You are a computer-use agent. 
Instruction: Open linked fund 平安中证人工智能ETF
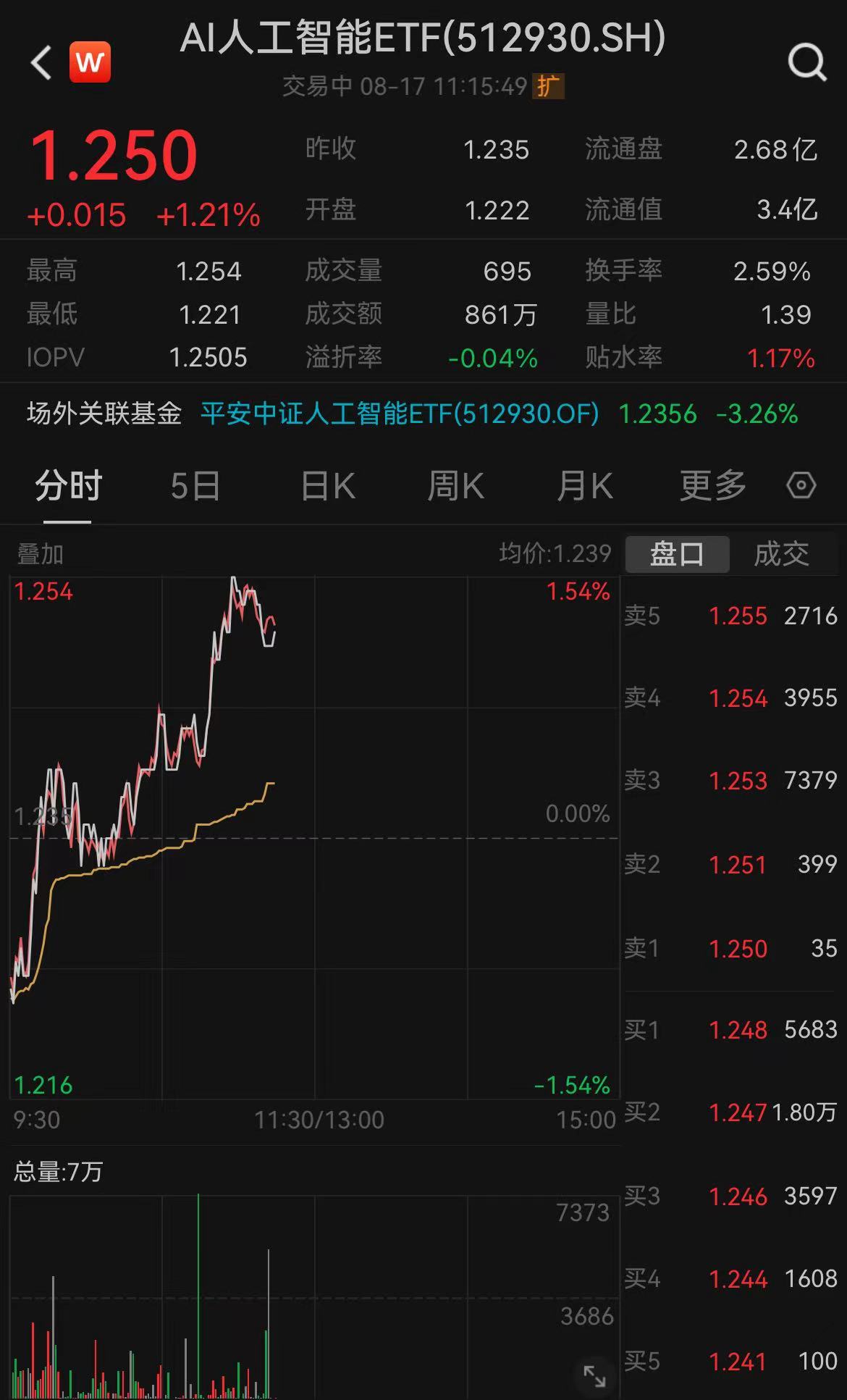click(400, 414)
